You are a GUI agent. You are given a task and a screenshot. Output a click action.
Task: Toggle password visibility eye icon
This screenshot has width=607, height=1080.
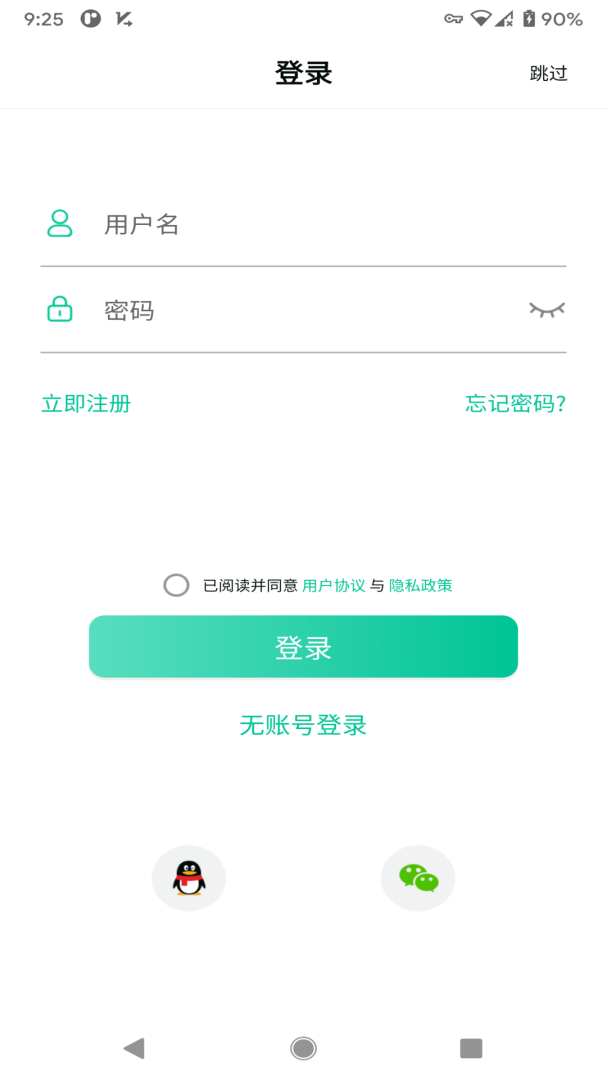pos(546,310)
